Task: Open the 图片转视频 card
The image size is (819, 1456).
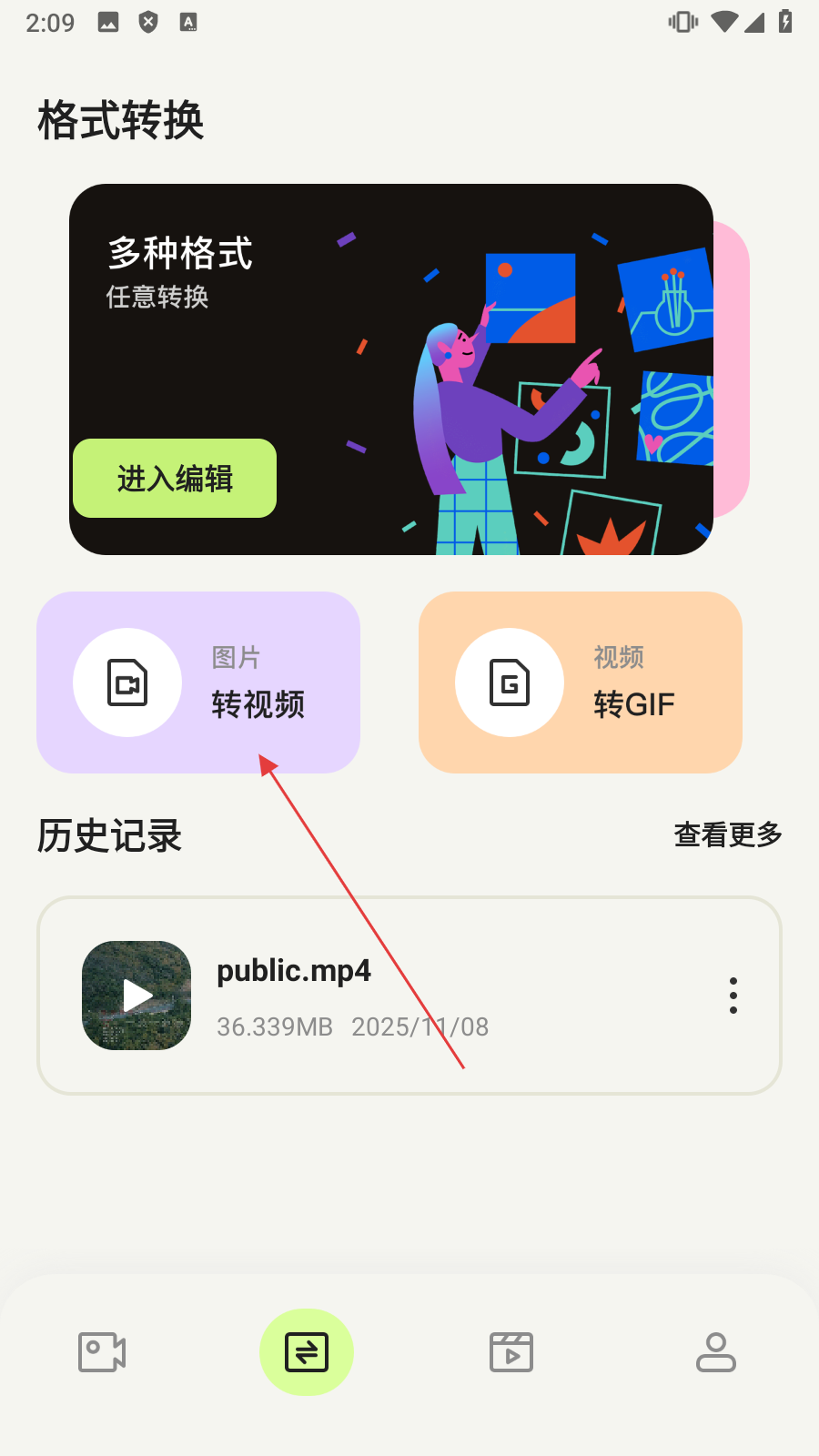Action: [x=198, y=682]
